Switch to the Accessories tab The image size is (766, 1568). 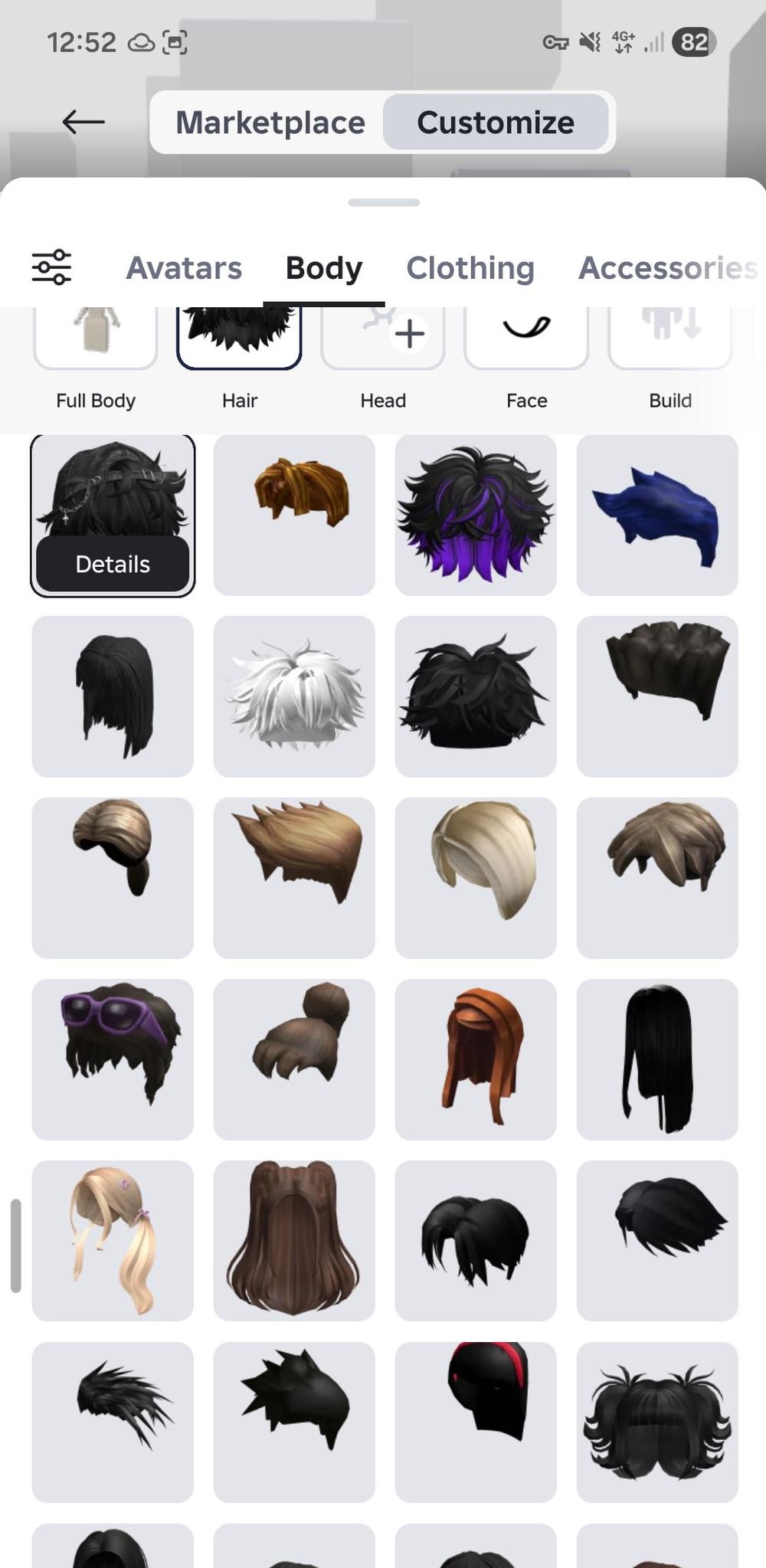tap(666, 268)
